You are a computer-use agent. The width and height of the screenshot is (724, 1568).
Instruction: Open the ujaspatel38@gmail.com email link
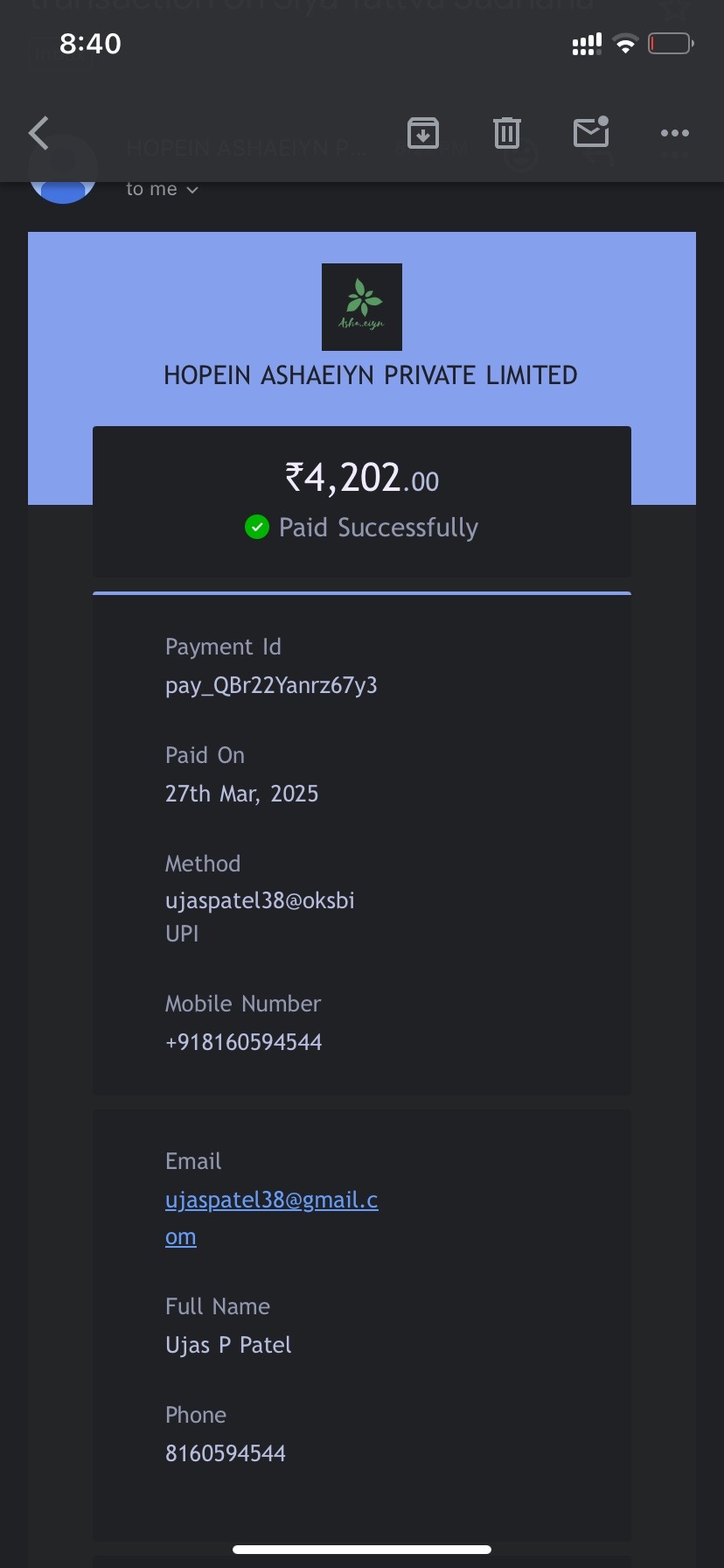click(x=272, y=1218)
